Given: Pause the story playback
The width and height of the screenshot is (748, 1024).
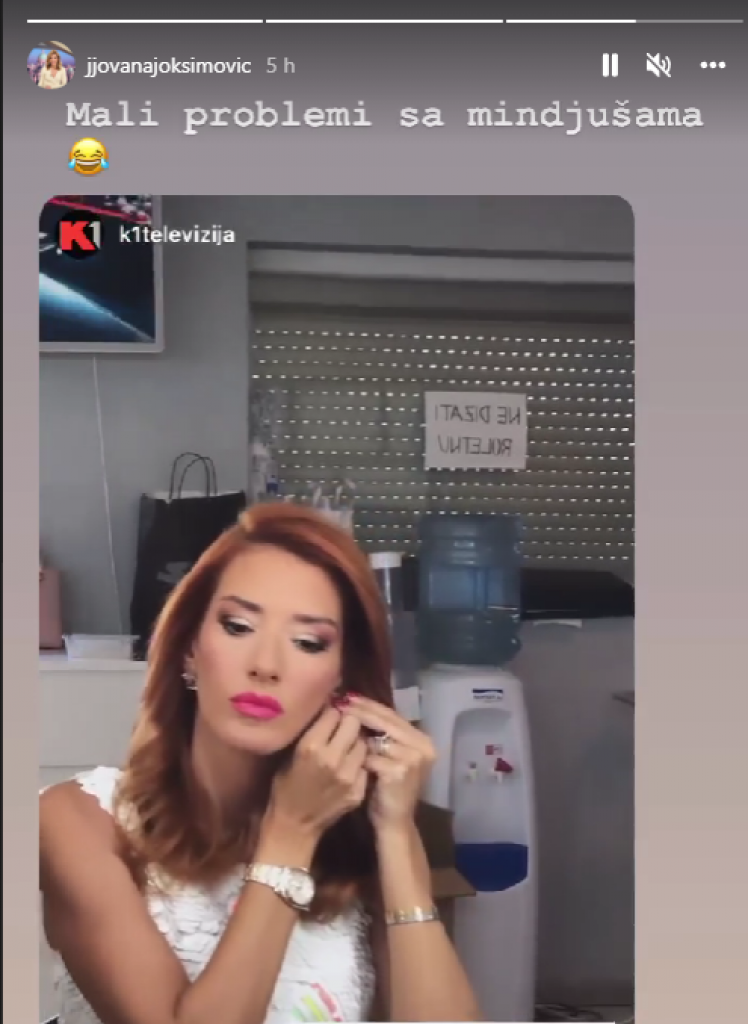Looking at the screenshot, I should [x=609, y=66].
